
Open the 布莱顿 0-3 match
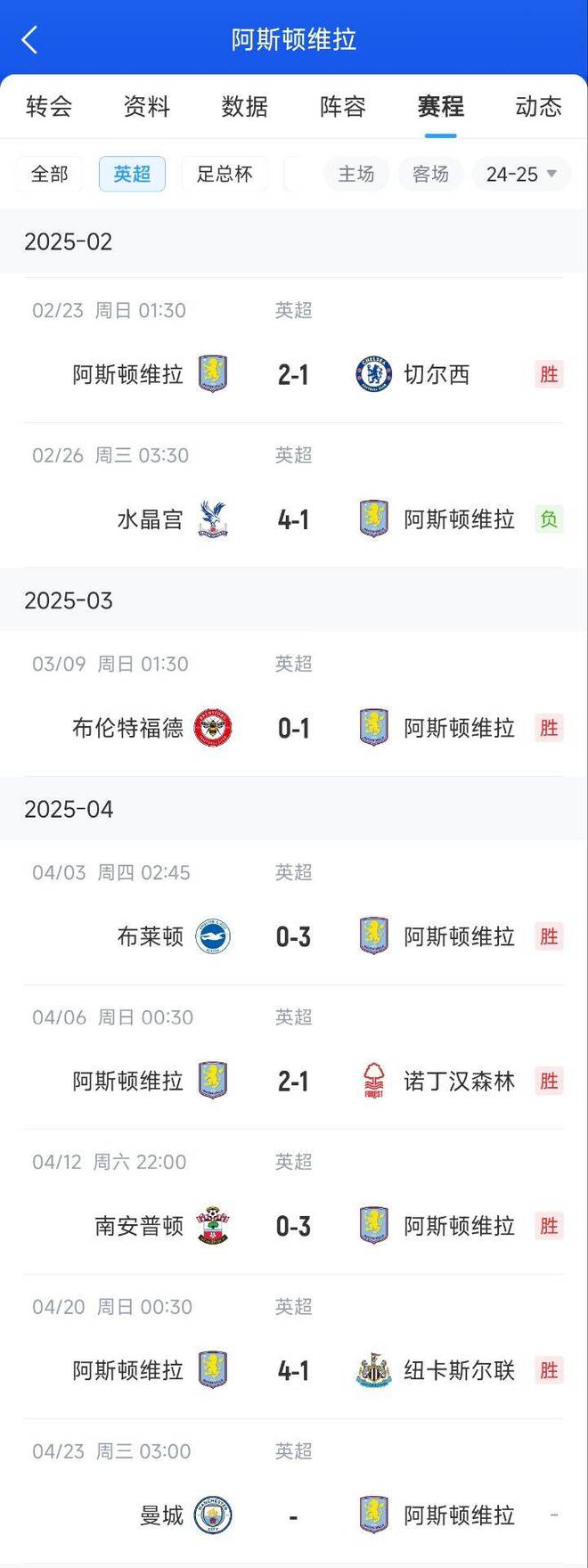(x=293, y=936)
